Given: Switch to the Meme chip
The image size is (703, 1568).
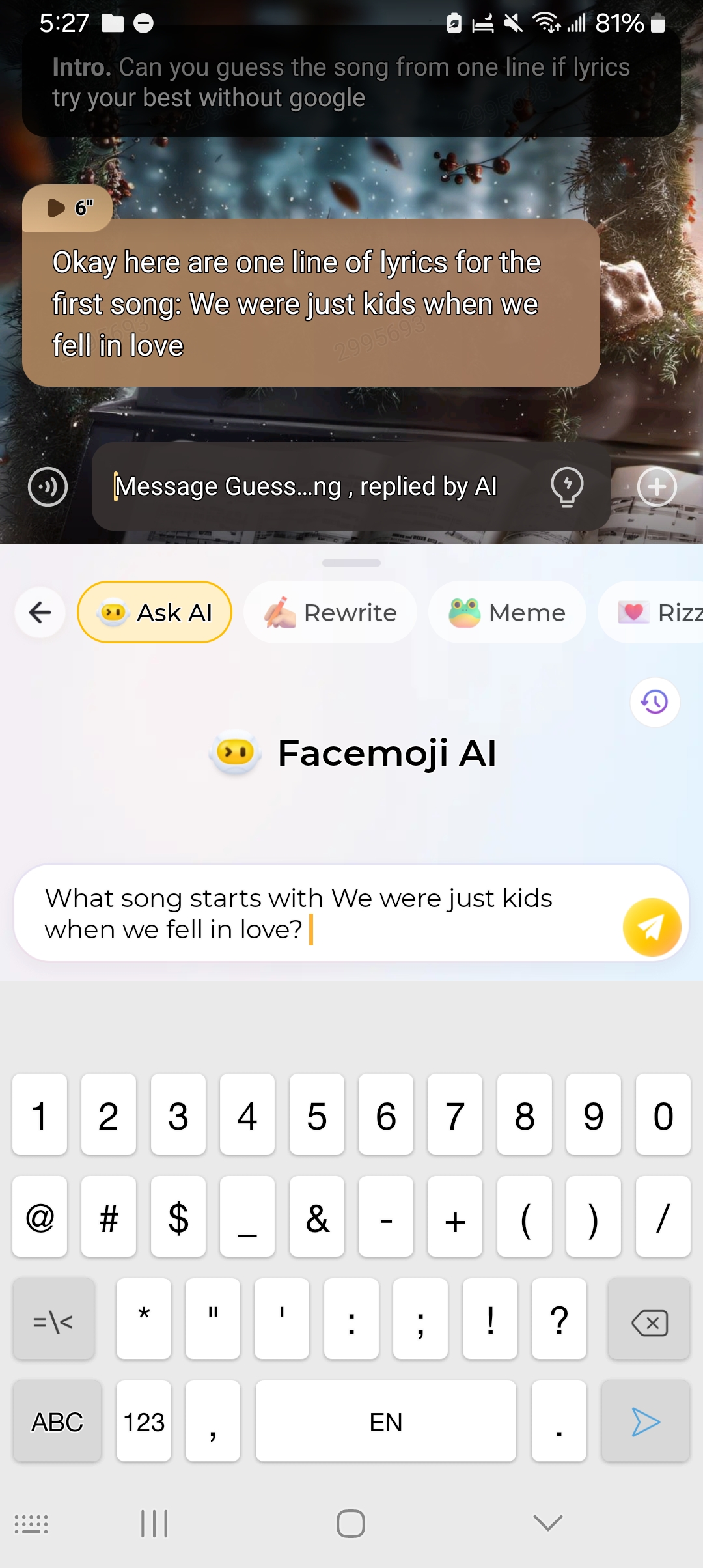Looking at the screenshot, I should click(x=507, y=612).
